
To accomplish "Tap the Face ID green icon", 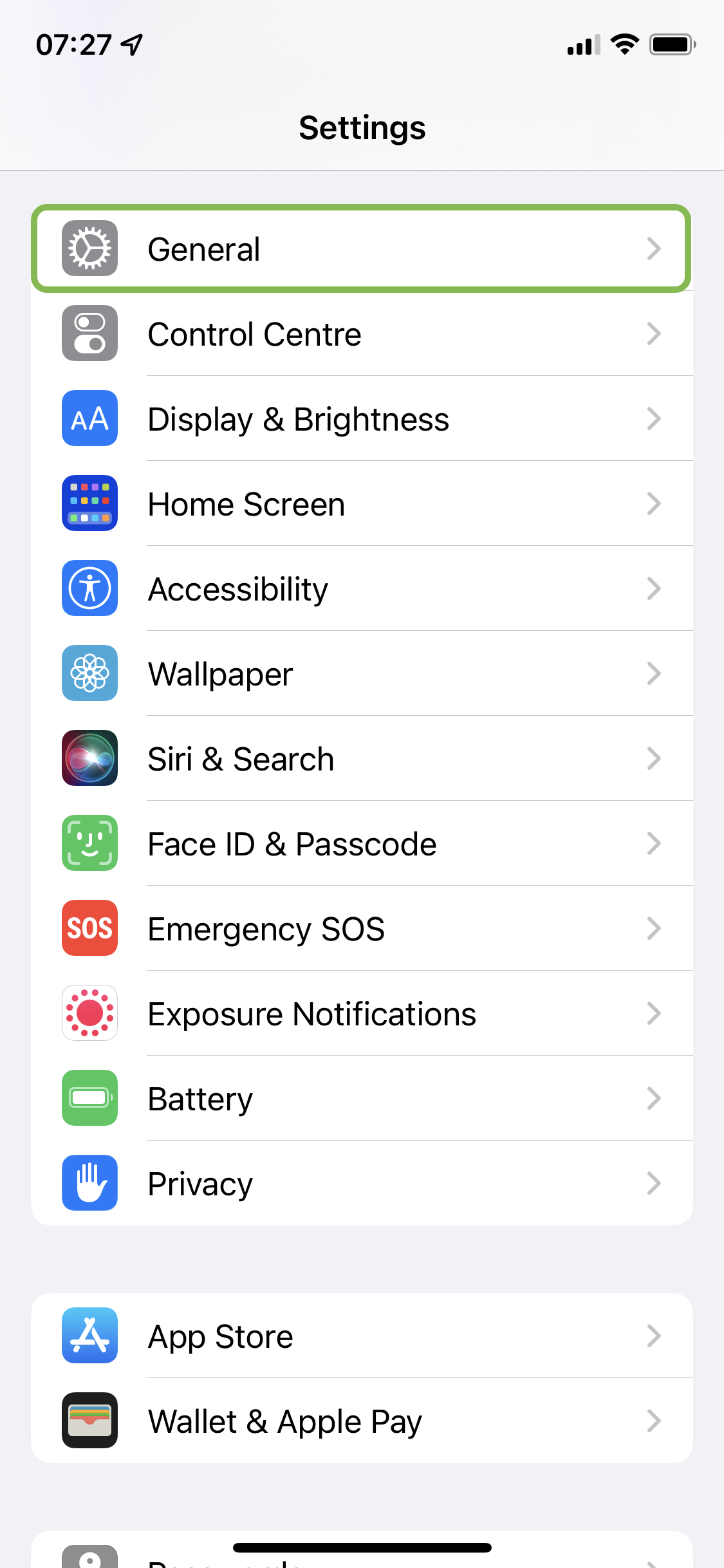I will coord(89,843).
